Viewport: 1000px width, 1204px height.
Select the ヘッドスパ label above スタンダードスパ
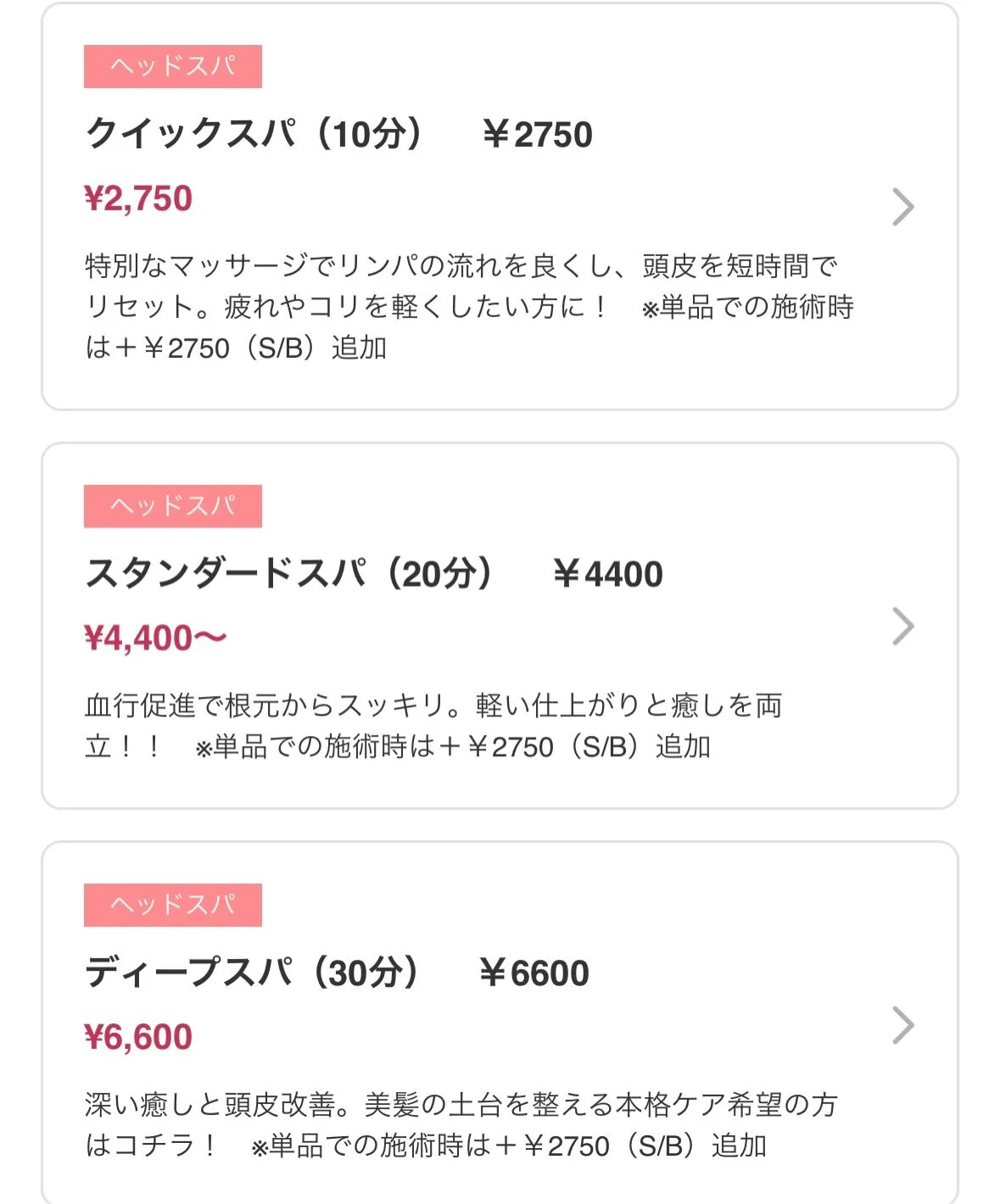[x=174, y=507]
